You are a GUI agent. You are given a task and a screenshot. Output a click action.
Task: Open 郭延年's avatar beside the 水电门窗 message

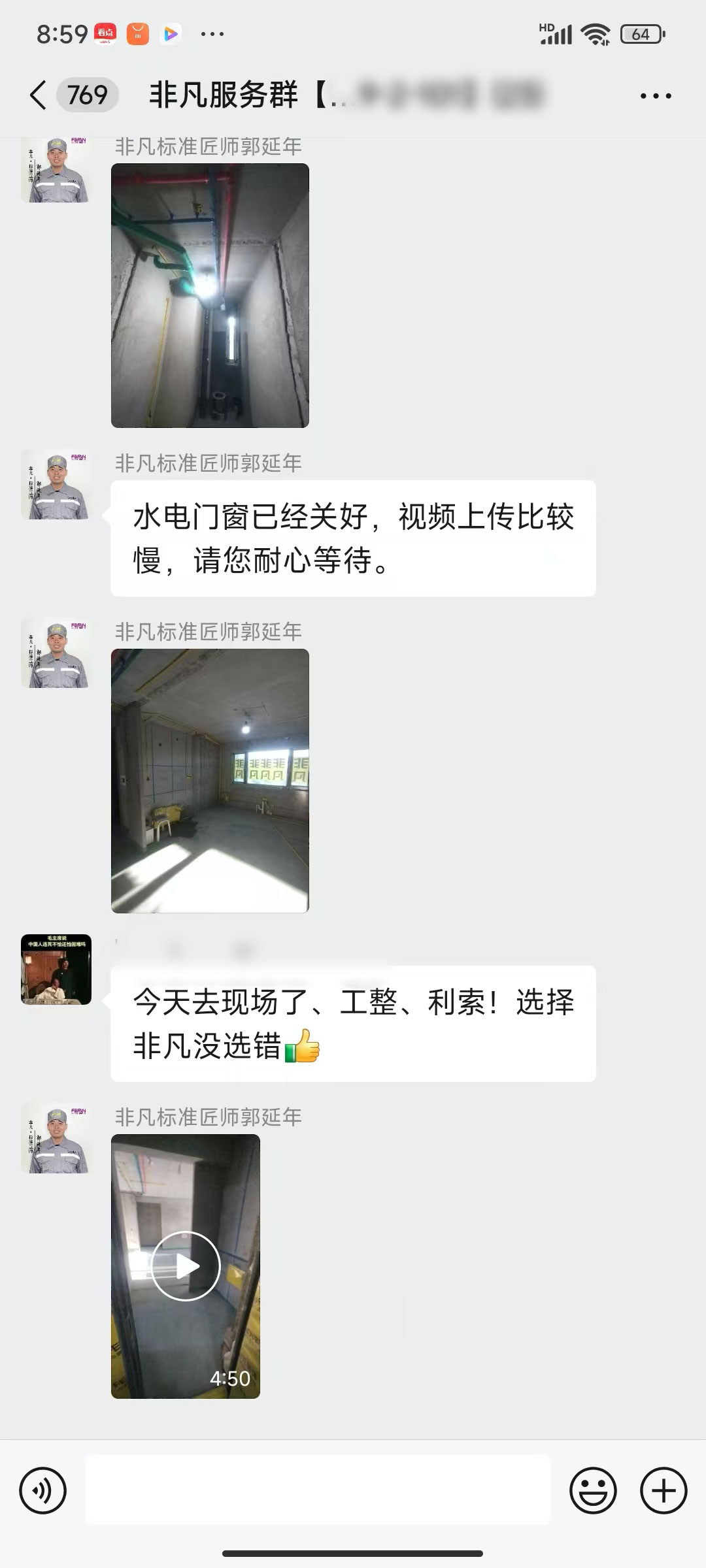tap(56, 485)
